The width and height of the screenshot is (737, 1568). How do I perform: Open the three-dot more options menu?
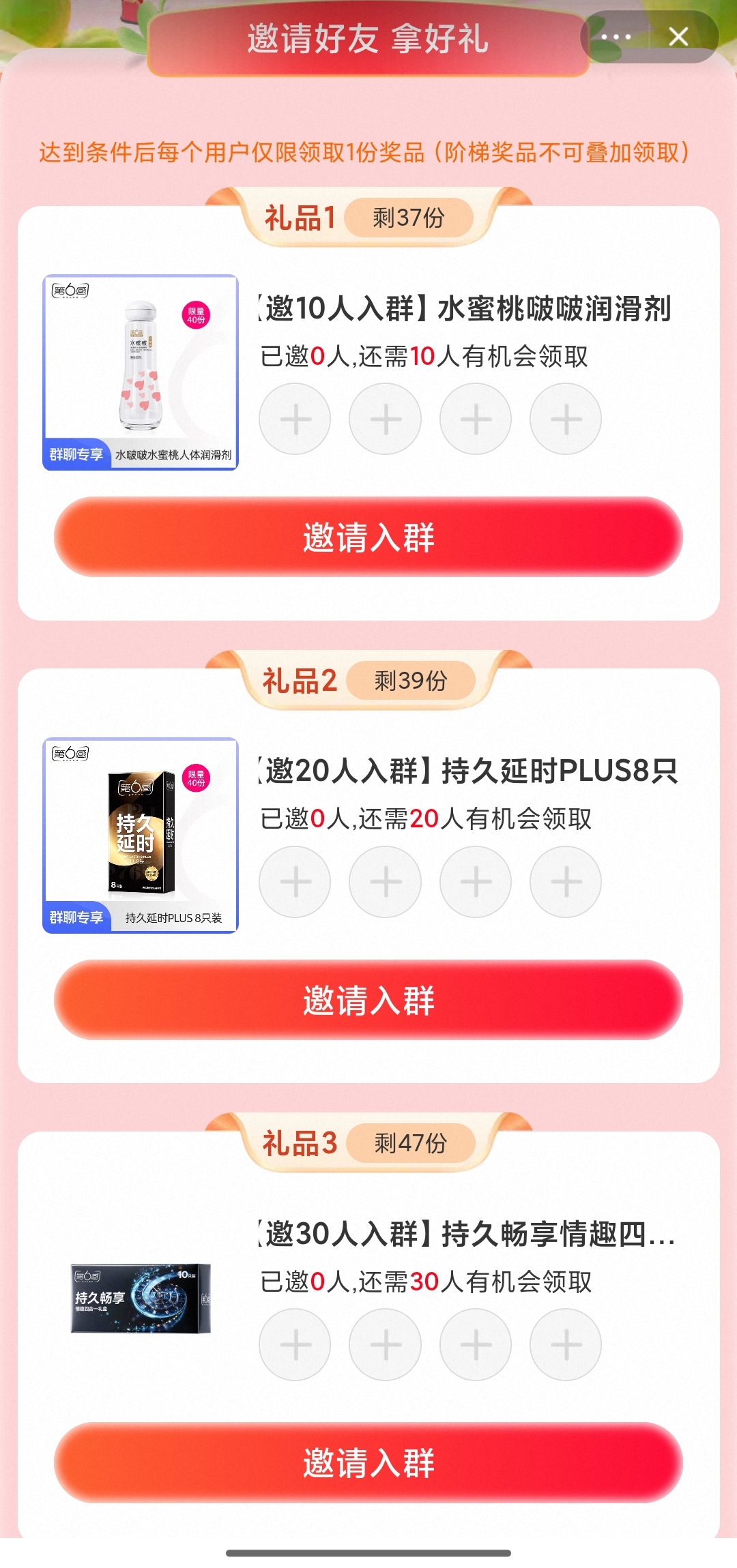[x=616, y=37]
